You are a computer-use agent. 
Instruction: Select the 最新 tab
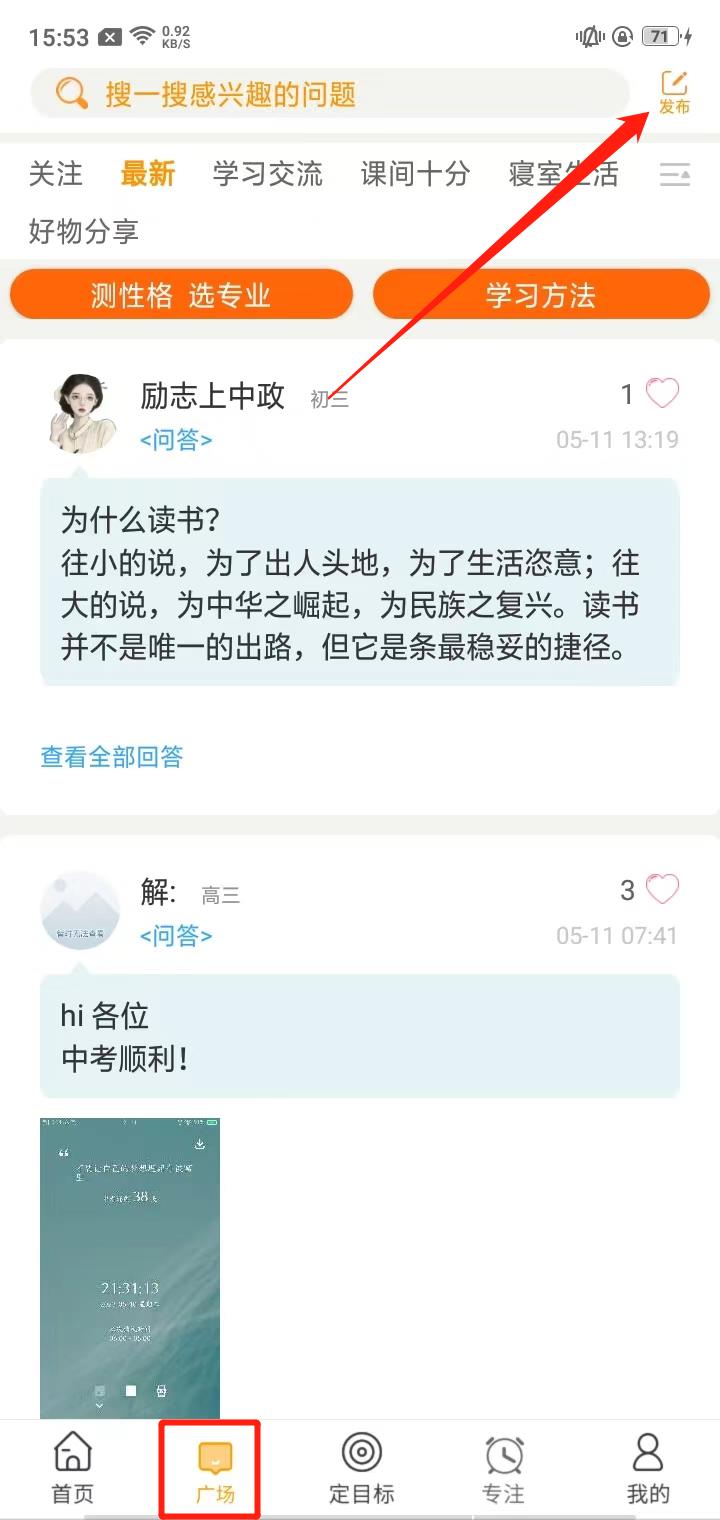click(148, 174)
